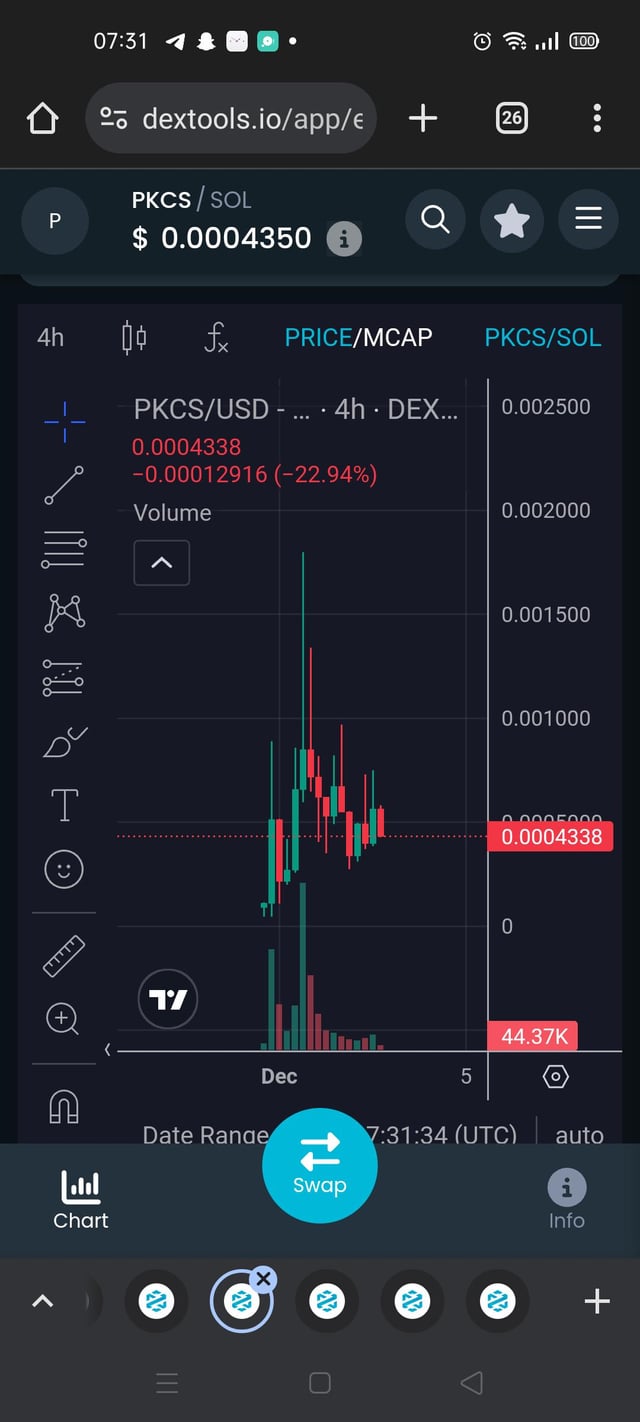Change the 4h chart interval
Screen dimensions: 640x1422
pyautogui.click(x=50, y=337)
